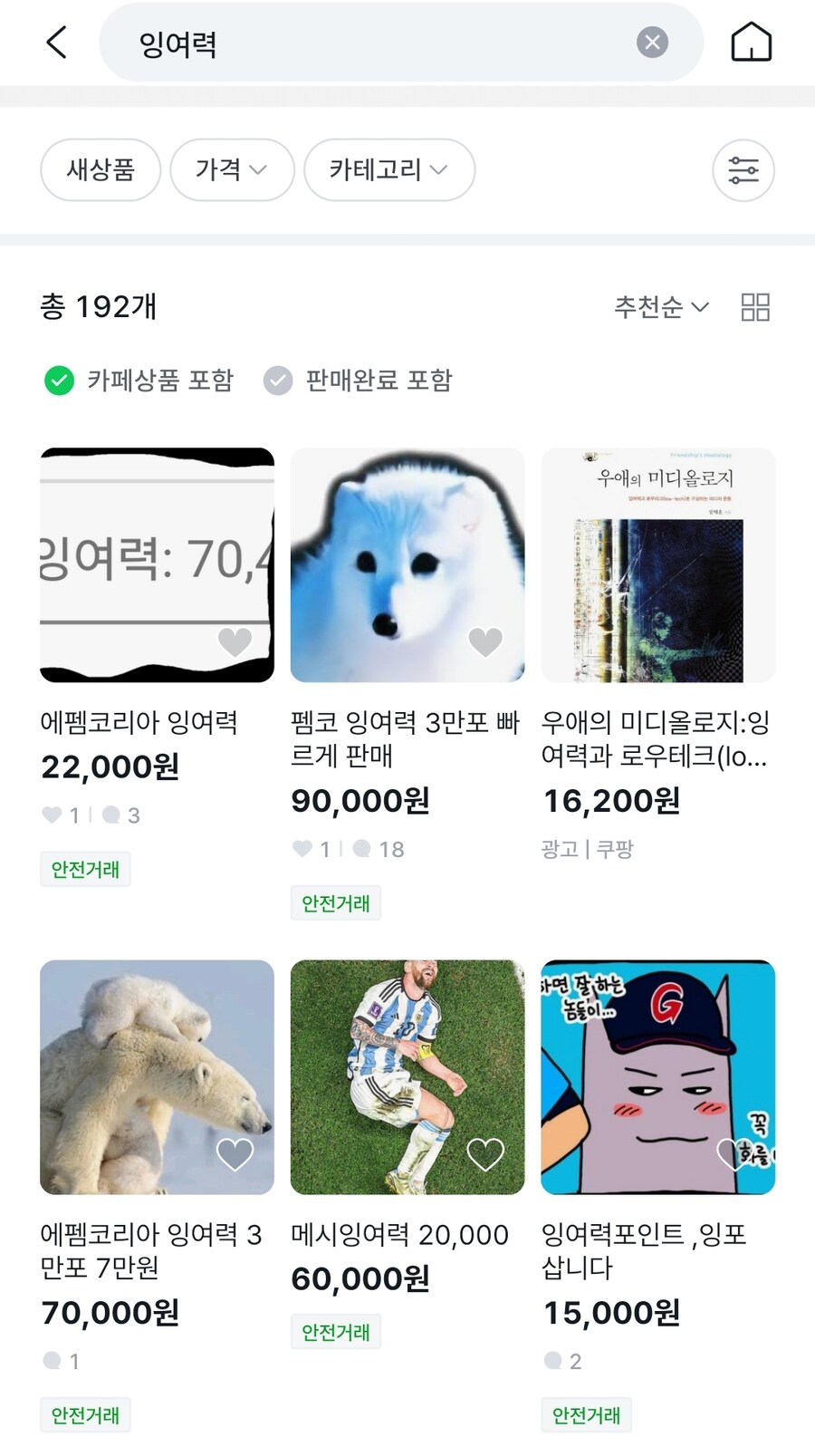
Task: Open 우애의 미디올로지 book ad
Action: tap(658, 564)
